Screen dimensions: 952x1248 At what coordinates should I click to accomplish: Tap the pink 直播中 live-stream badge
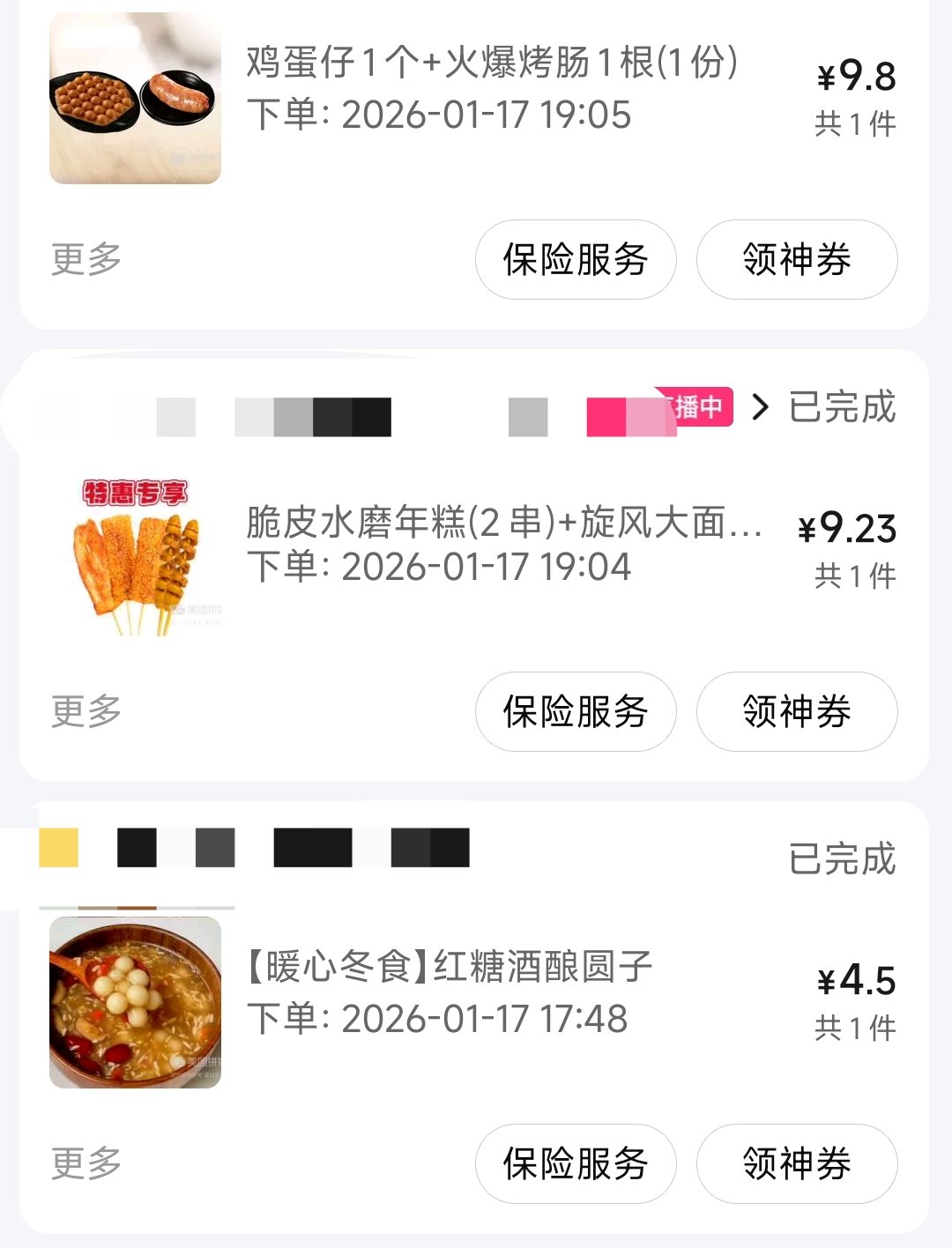695,408
